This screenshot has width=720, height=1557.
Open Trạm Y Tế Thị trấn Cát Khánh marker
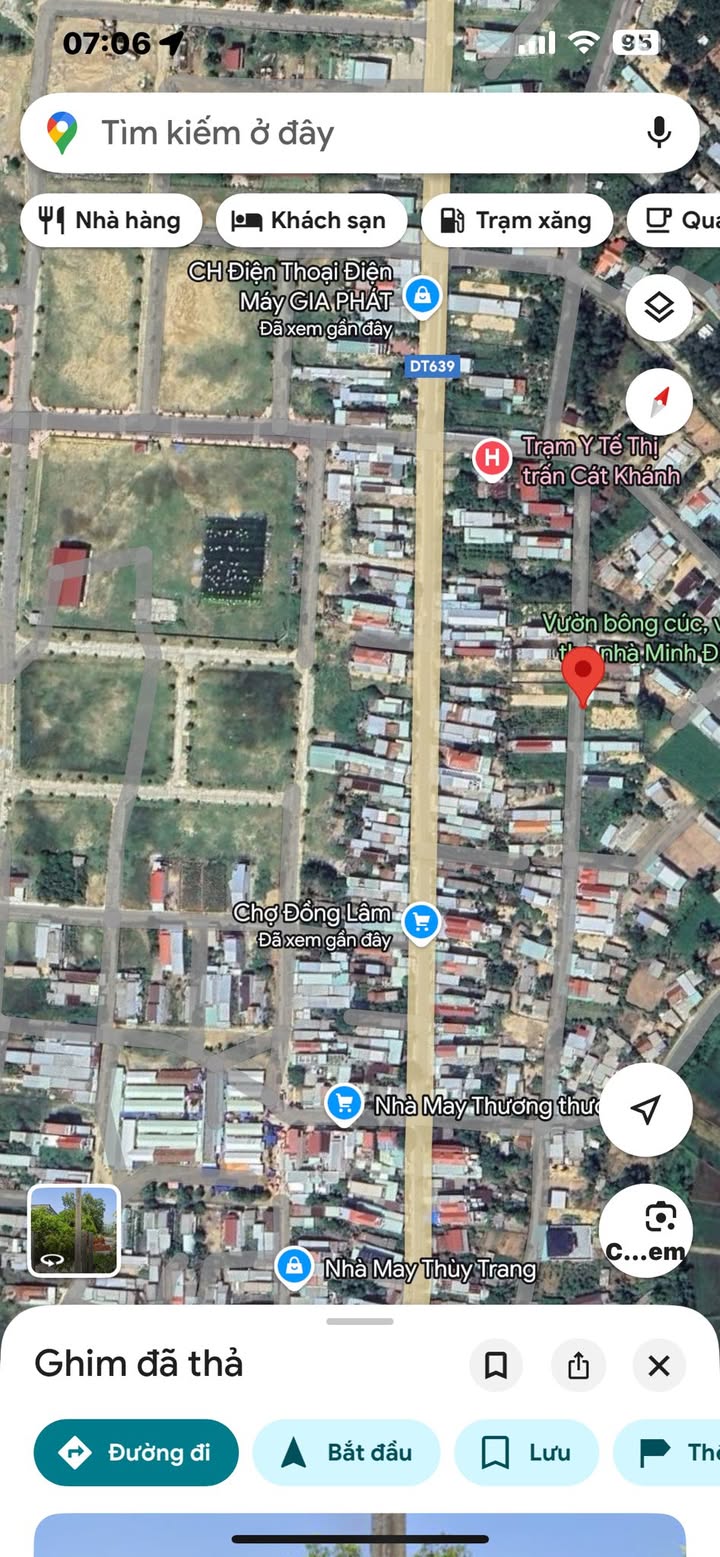(x=492, y=458)
